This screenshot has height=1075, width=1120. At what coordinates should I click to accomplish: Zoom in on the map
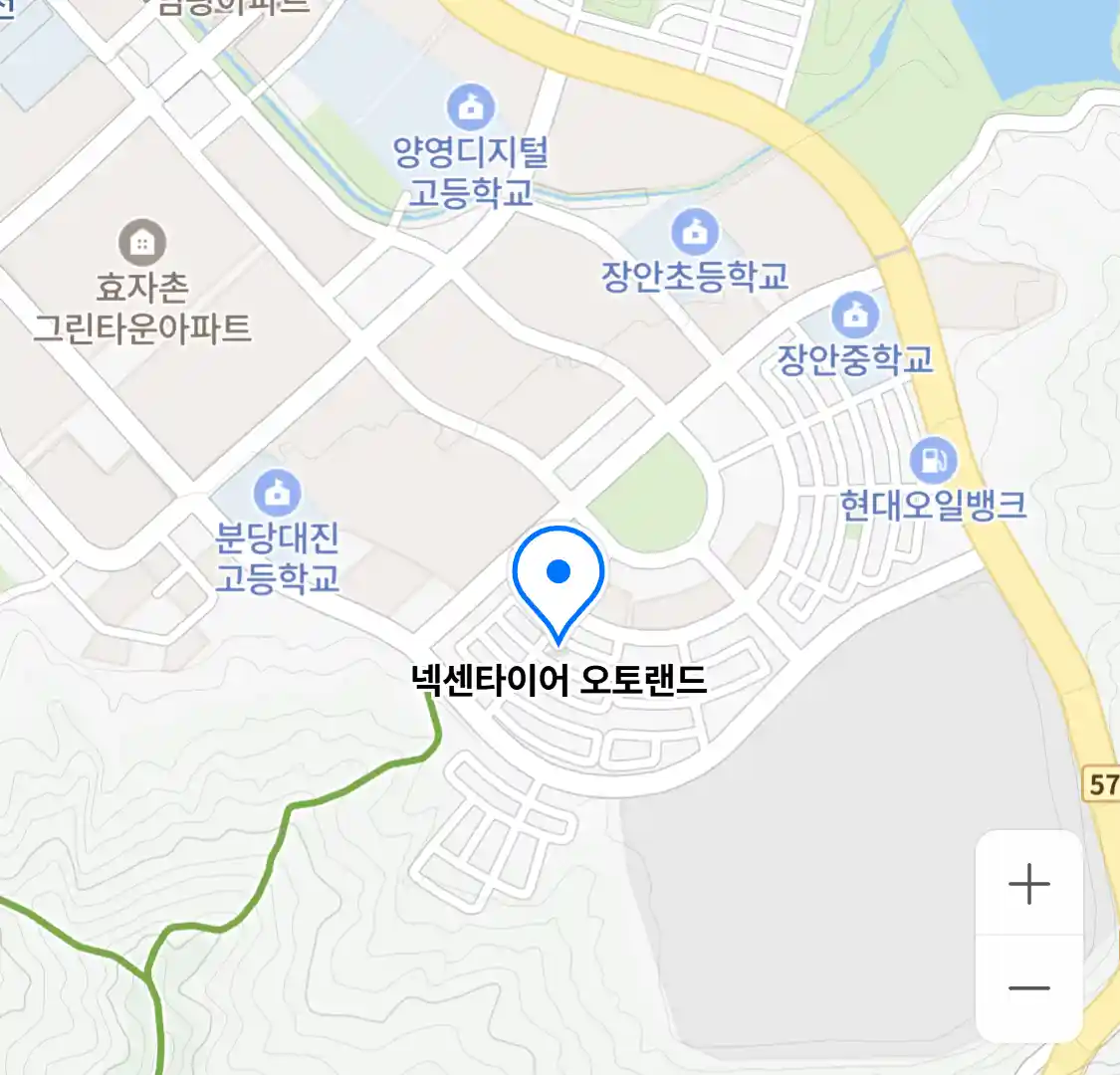point(1028,884)
